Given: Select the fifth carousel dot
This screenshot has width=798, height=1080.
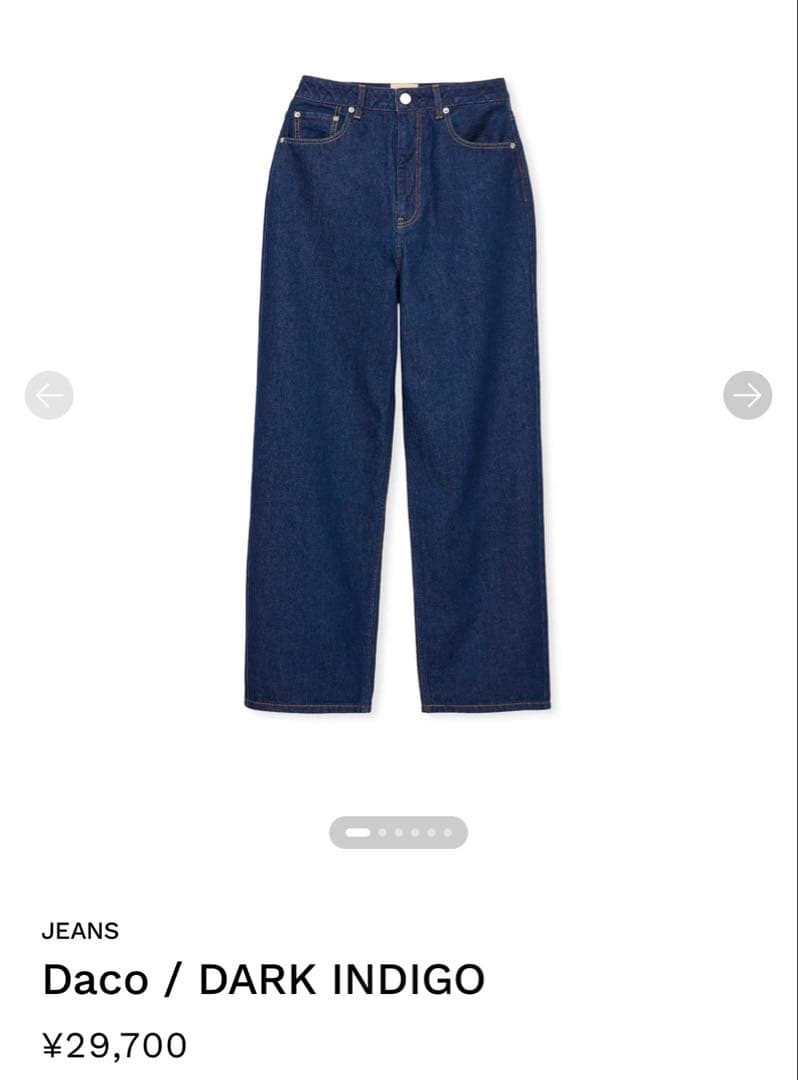Looking at the screenshot, I should 431,832.
